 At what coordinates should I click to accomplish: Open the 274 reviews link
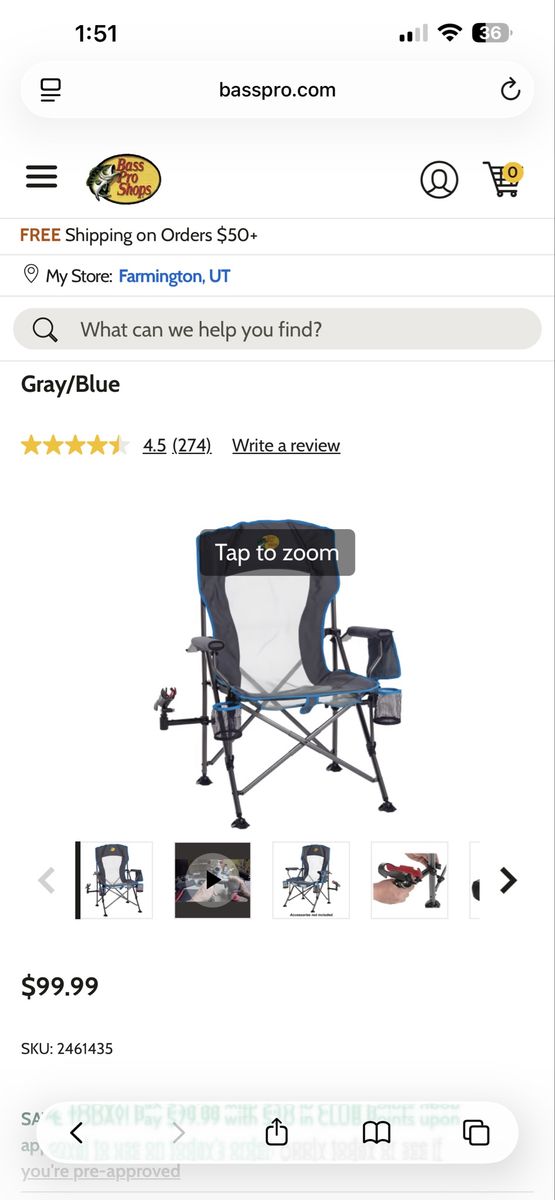coord(192,445)
